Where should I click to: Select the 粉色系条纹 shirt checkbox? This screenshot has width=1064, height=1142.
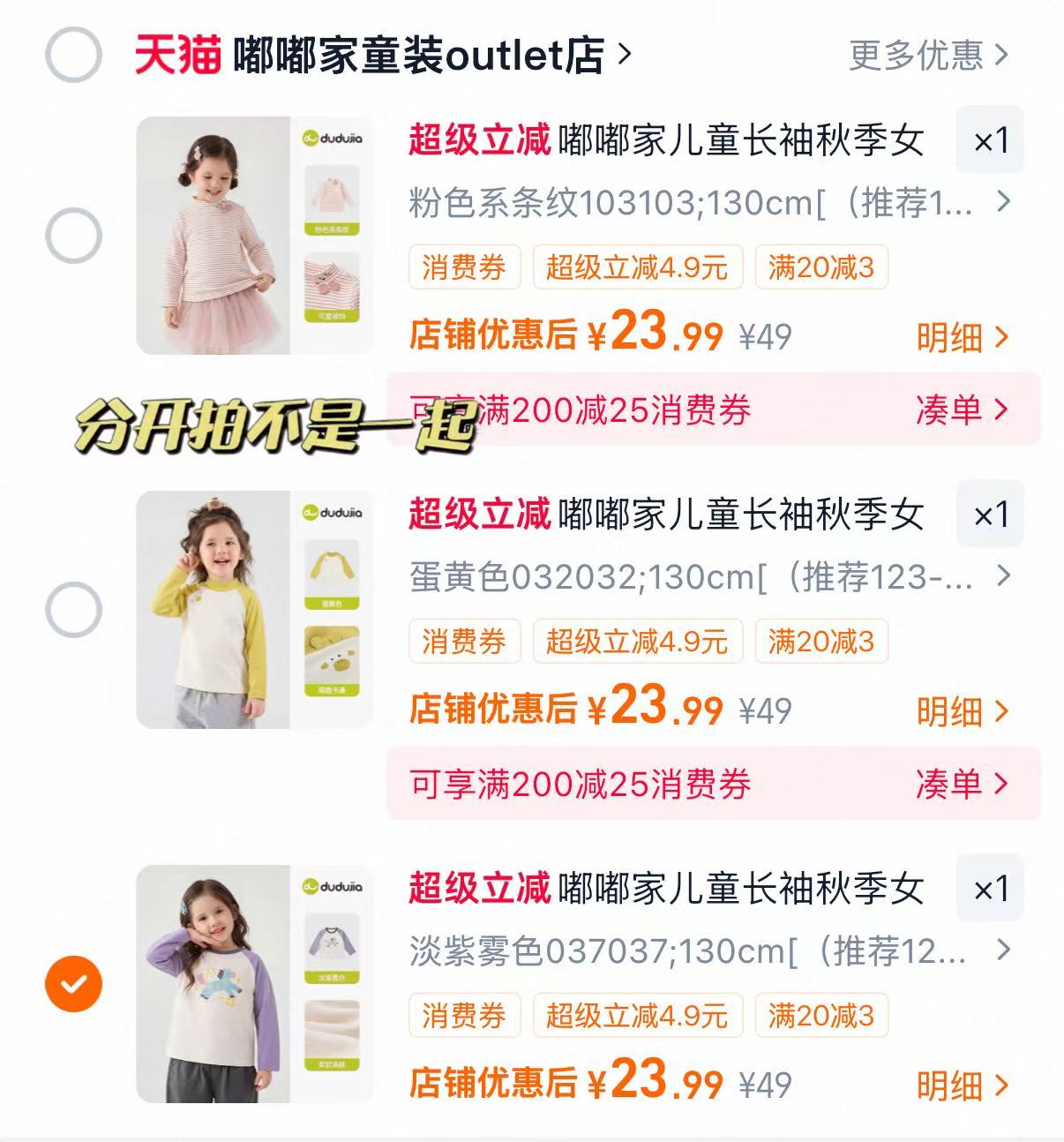[x=73, y=236]
